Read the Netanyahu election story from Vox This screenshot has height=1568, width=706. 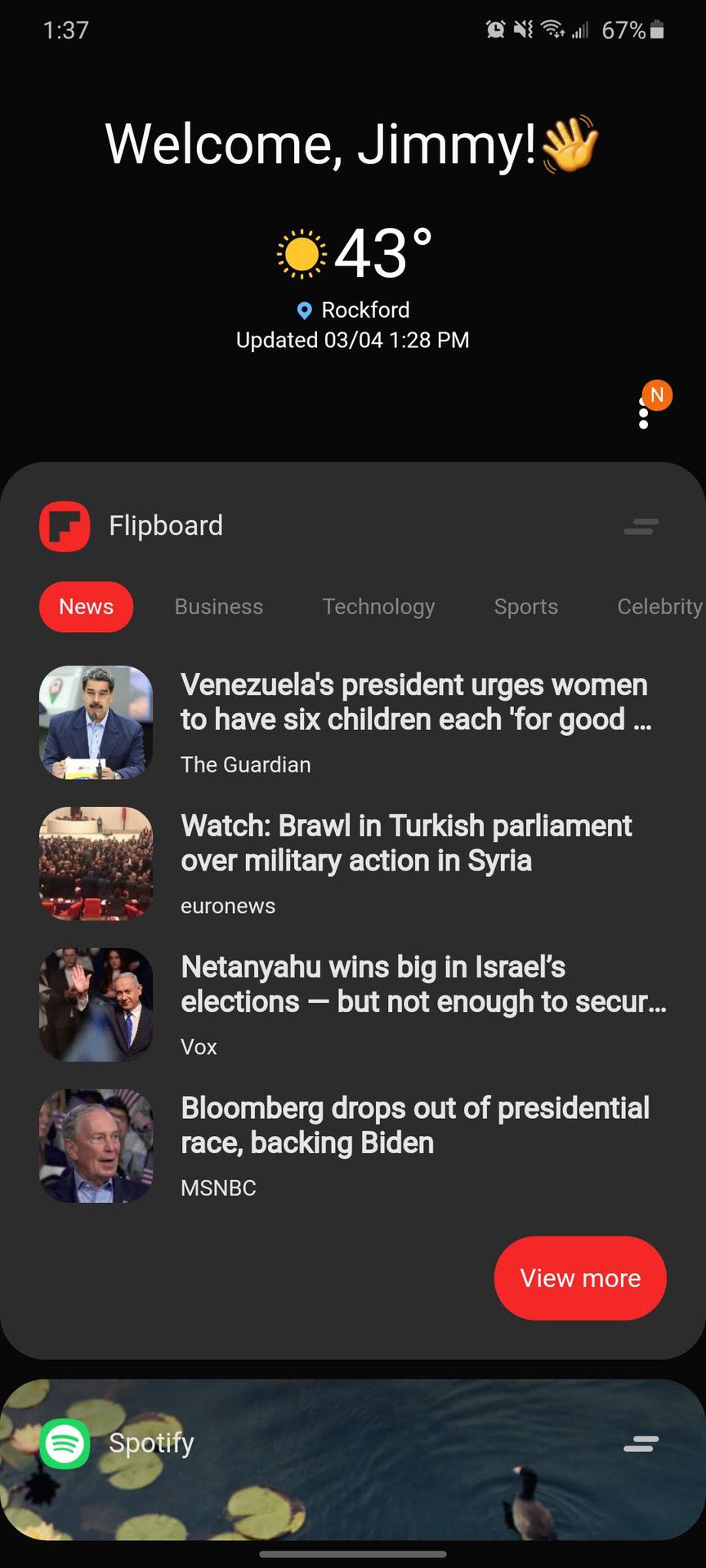[x=422, y=985]
